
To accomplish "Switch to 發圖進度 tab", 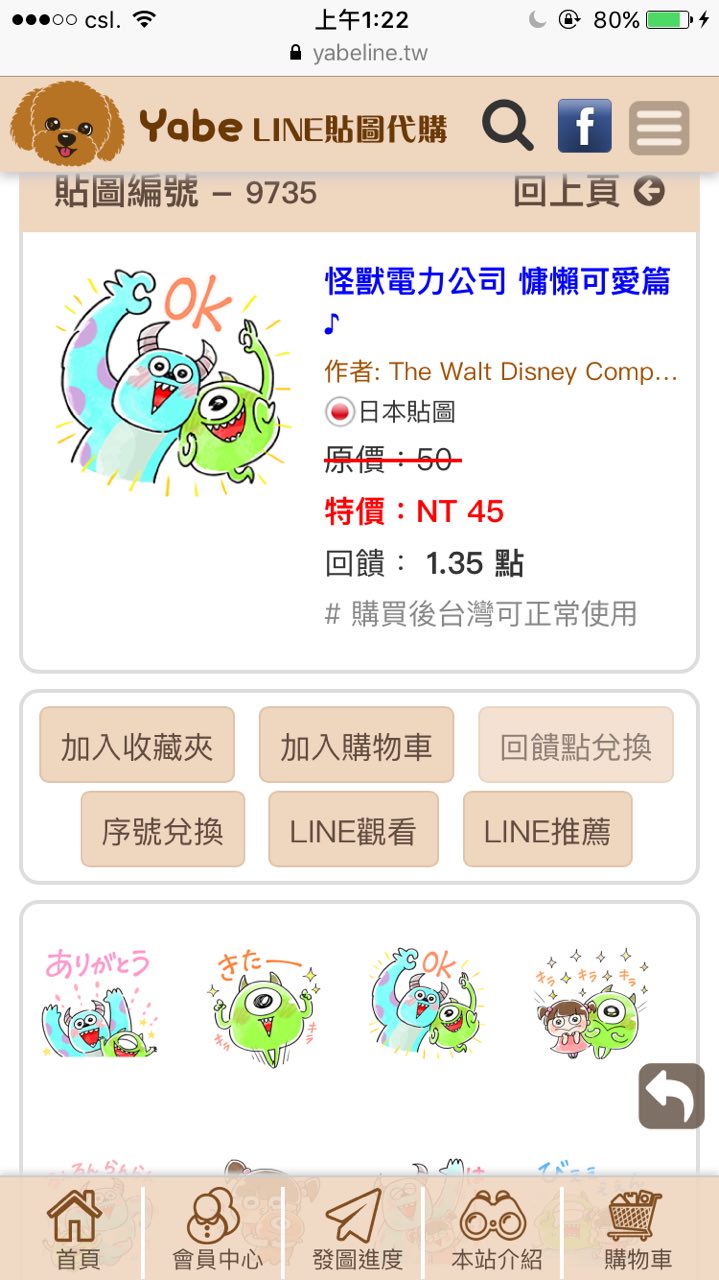I will (x=356, y=1230).
